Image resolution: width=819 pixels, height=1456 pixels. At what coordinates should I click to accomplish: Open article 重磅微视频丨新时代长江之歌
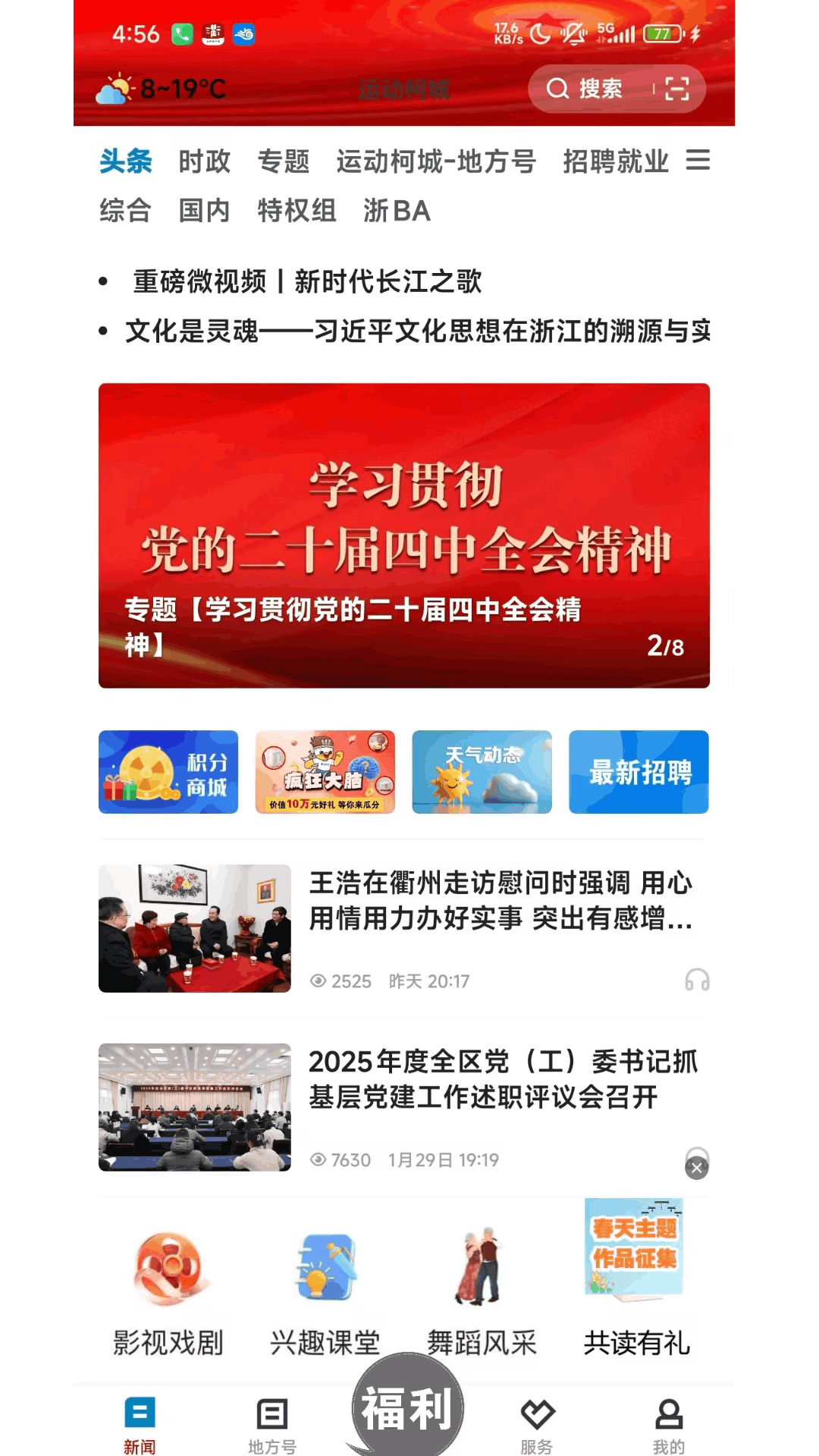pyautogui.click(x=311, y=281)
